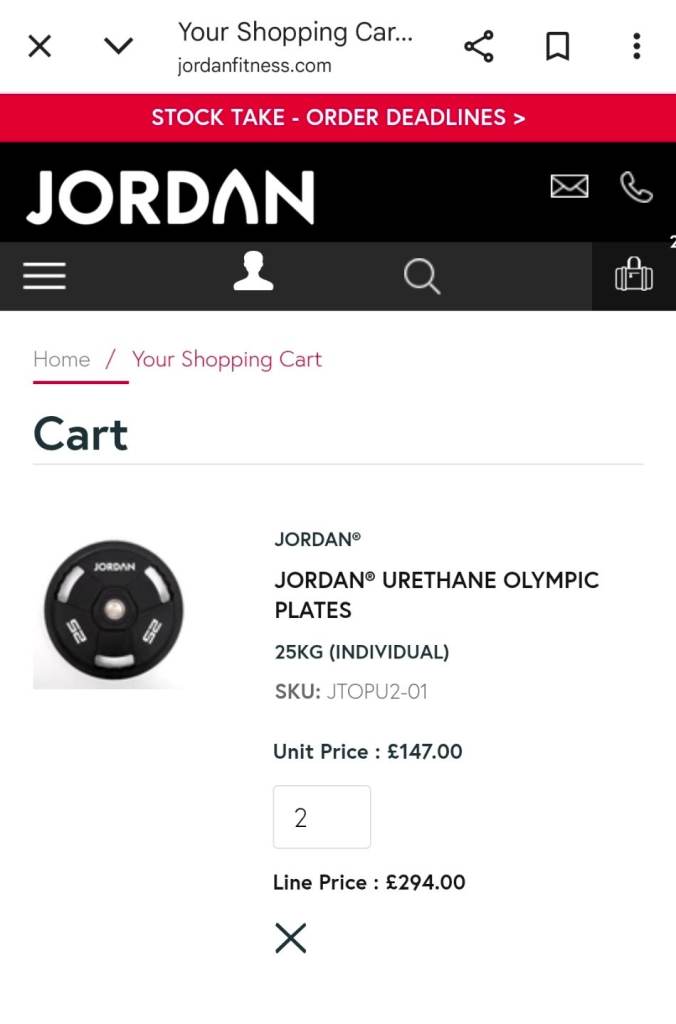Open the shopping bag icon
This screenshot has width=676, height=1024.
click(x=634, y=275)
